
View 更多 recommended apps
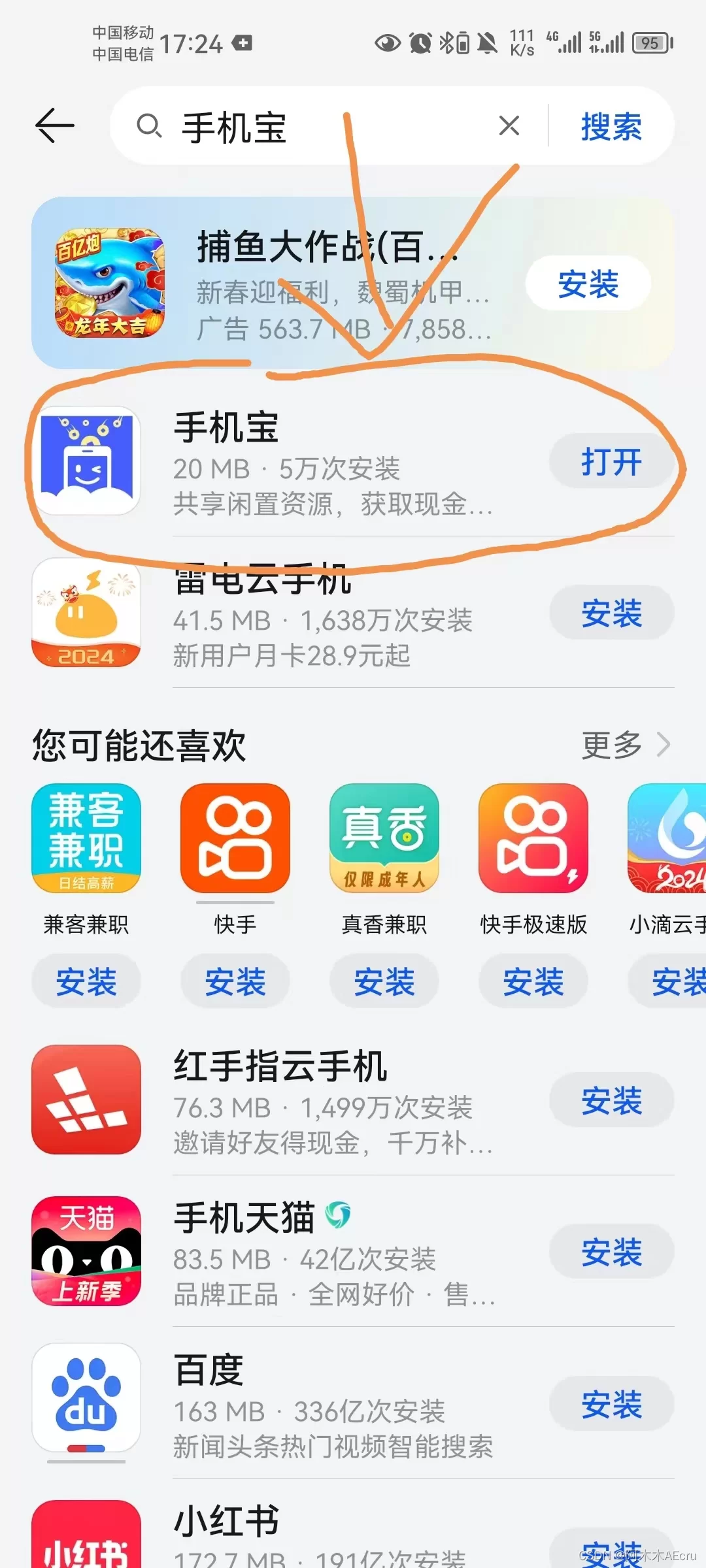626,745
